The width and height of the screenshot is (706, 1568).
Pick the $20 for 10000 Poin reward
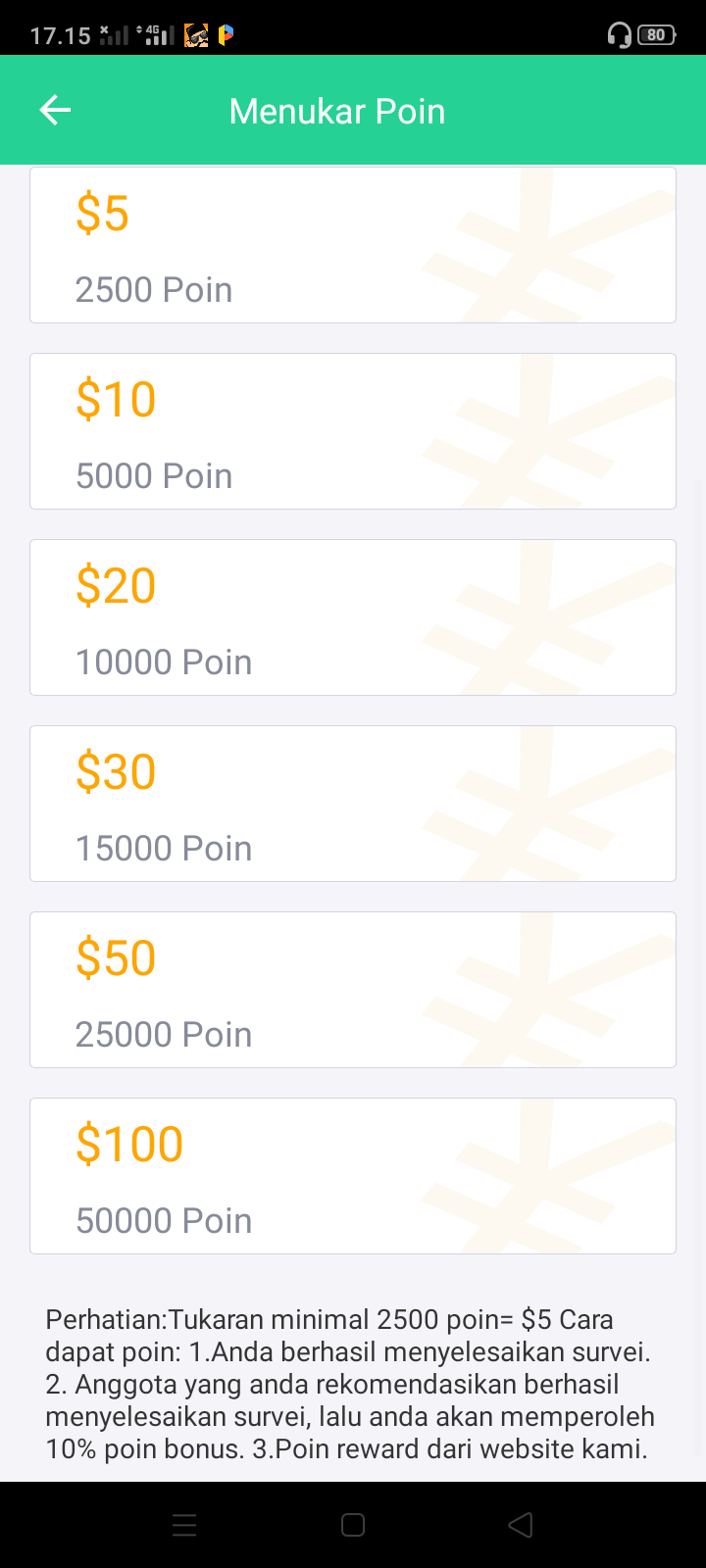coord(353,617)
